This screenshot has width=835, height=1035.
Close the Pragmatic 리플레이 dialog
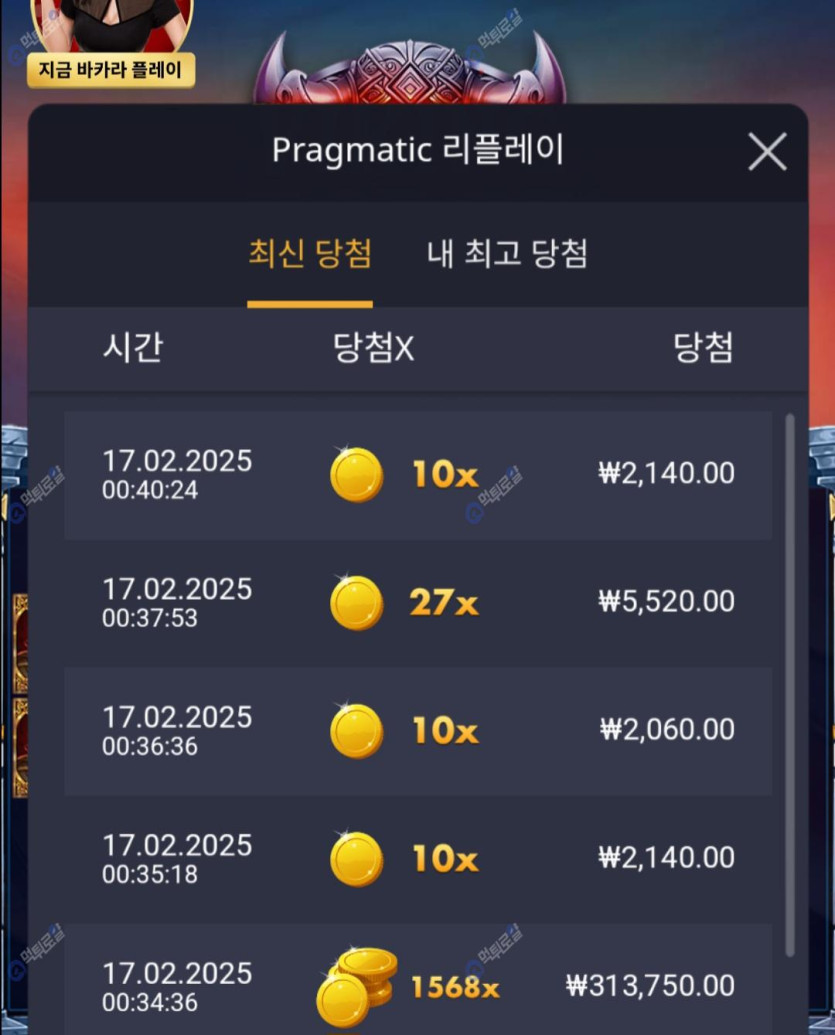[x=767, y=152]
